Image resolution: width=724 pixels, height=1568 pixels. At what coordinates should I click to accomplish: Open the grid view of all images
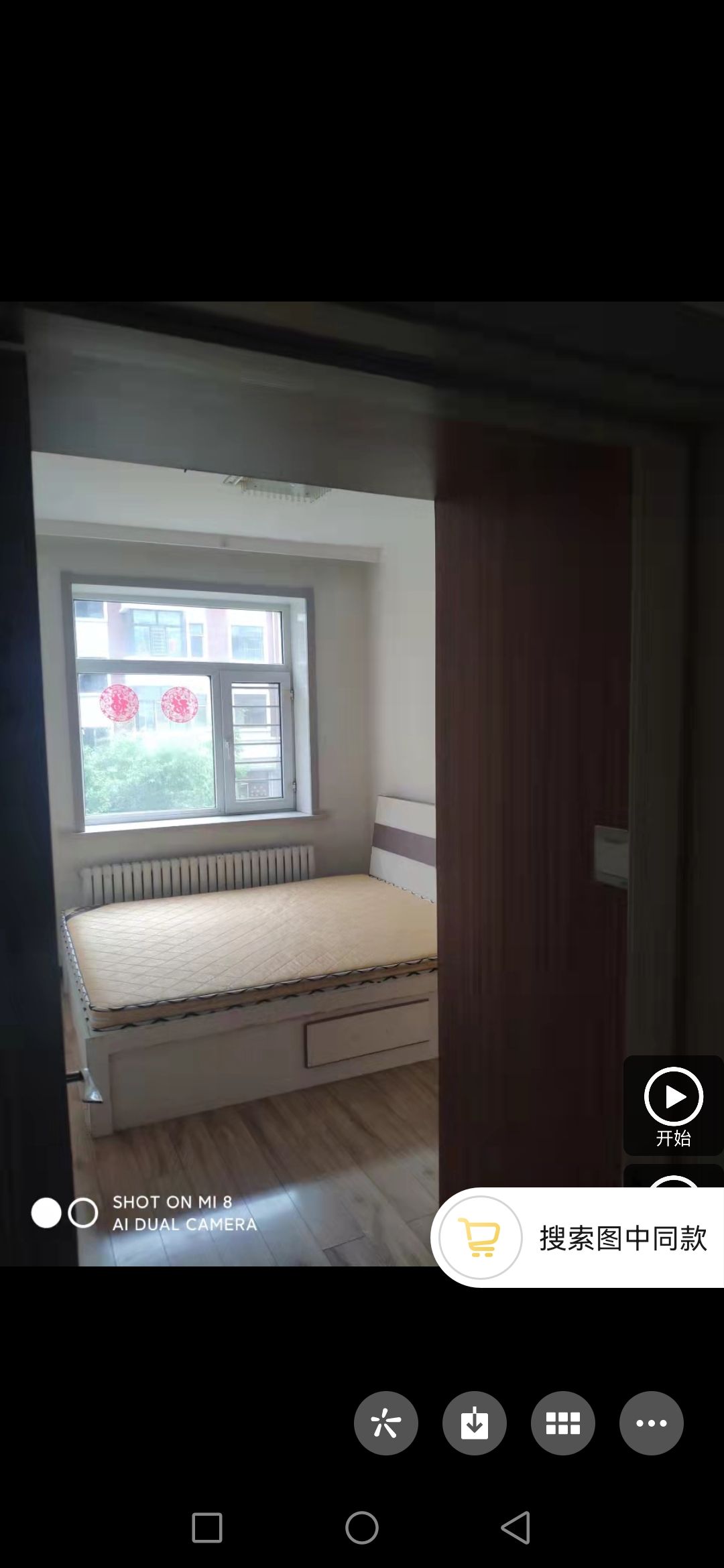(563, 1423)
